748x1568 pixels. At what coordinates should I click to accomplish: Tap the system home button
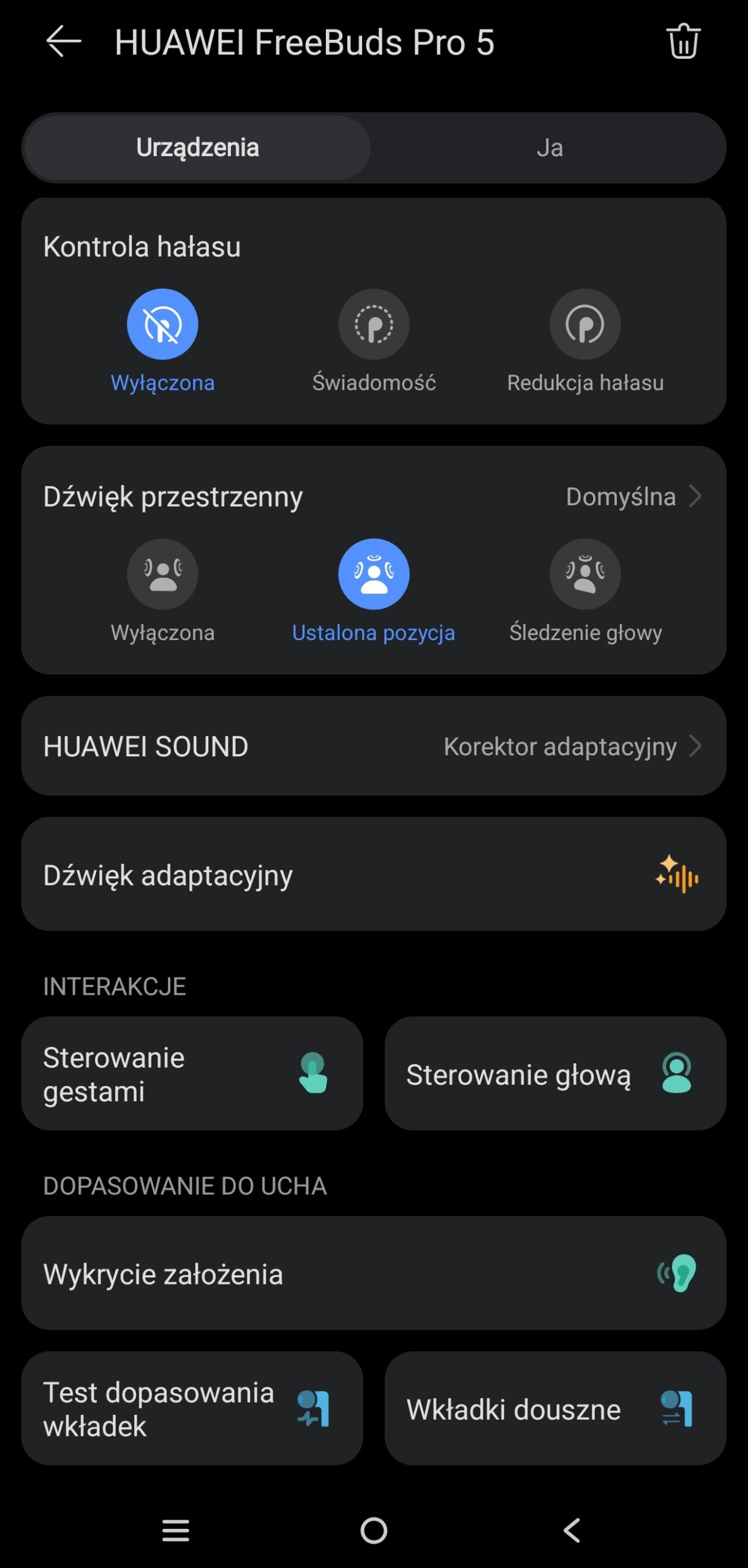point(374,1531)
